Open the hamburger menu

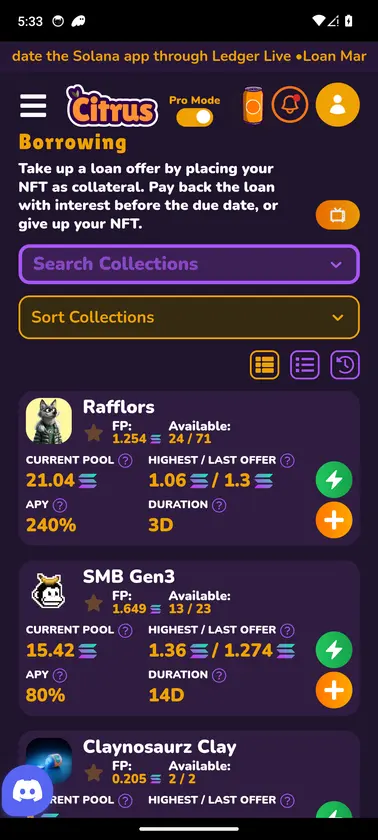(x=33, y=106)
